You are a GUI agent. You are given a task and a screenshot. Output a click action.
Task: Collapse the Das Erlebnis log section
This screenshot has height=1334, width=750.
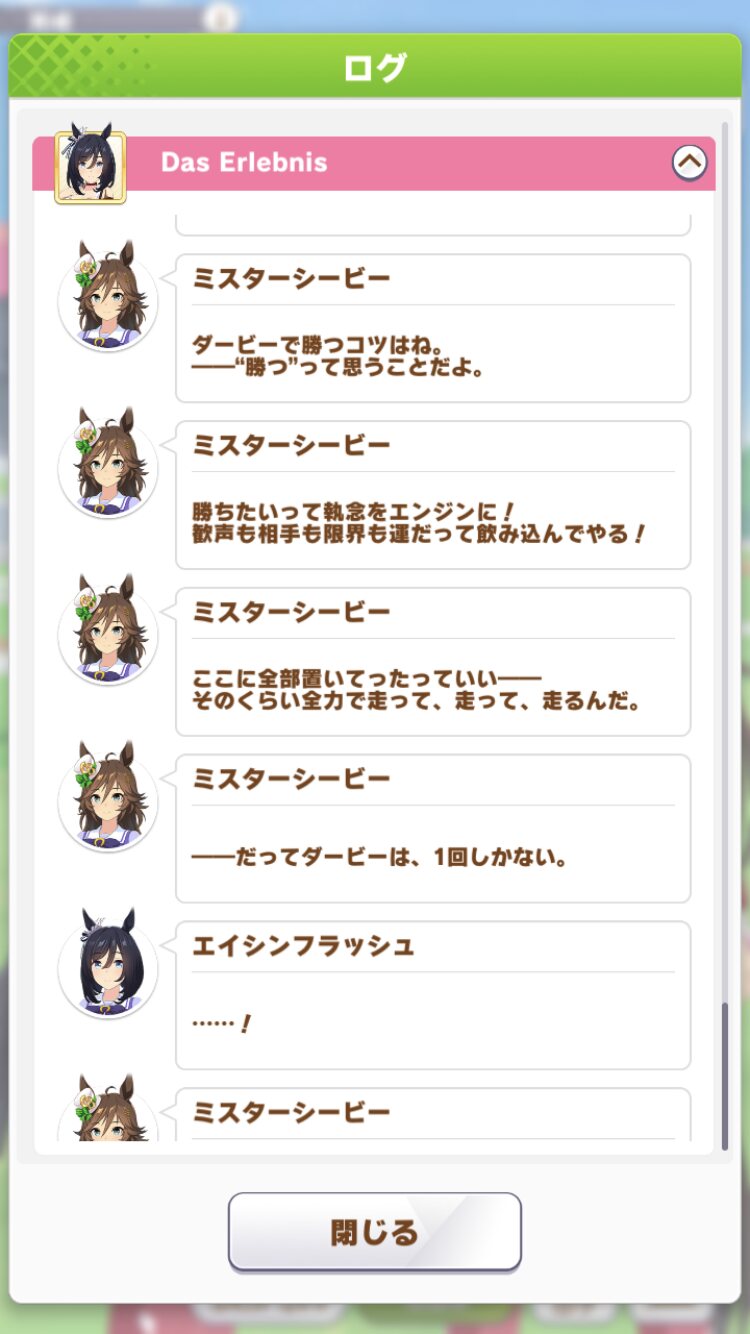tap(689, 162)
